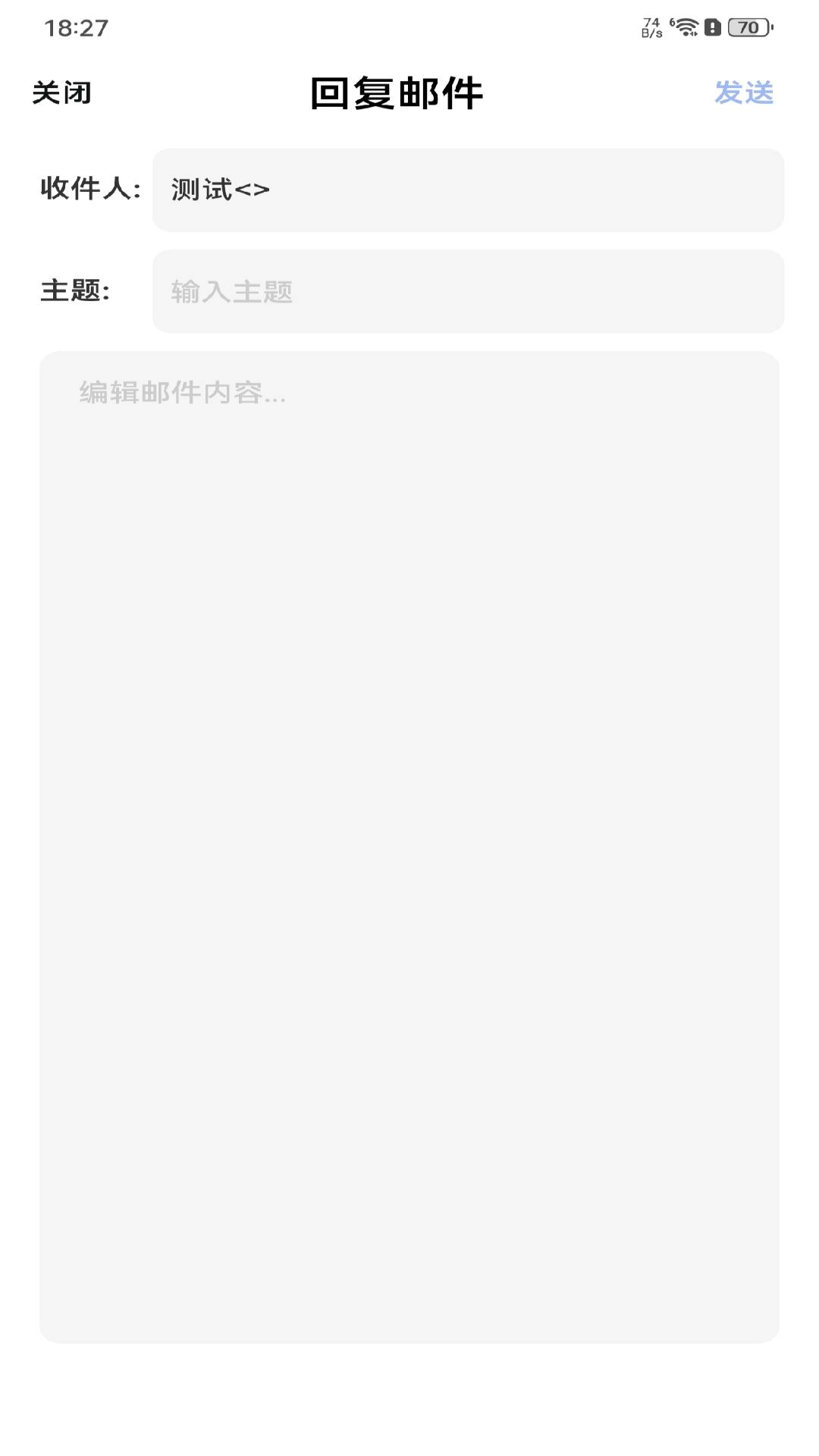
Task: Click the SIM card alert icon
Action: 711,27
